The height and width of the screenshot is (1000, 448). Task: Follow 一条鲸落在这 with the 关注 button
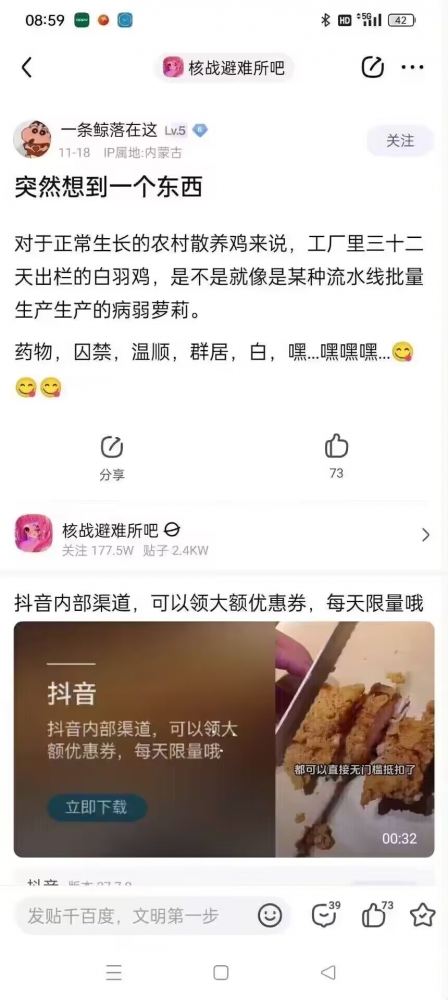click(400, 141)
